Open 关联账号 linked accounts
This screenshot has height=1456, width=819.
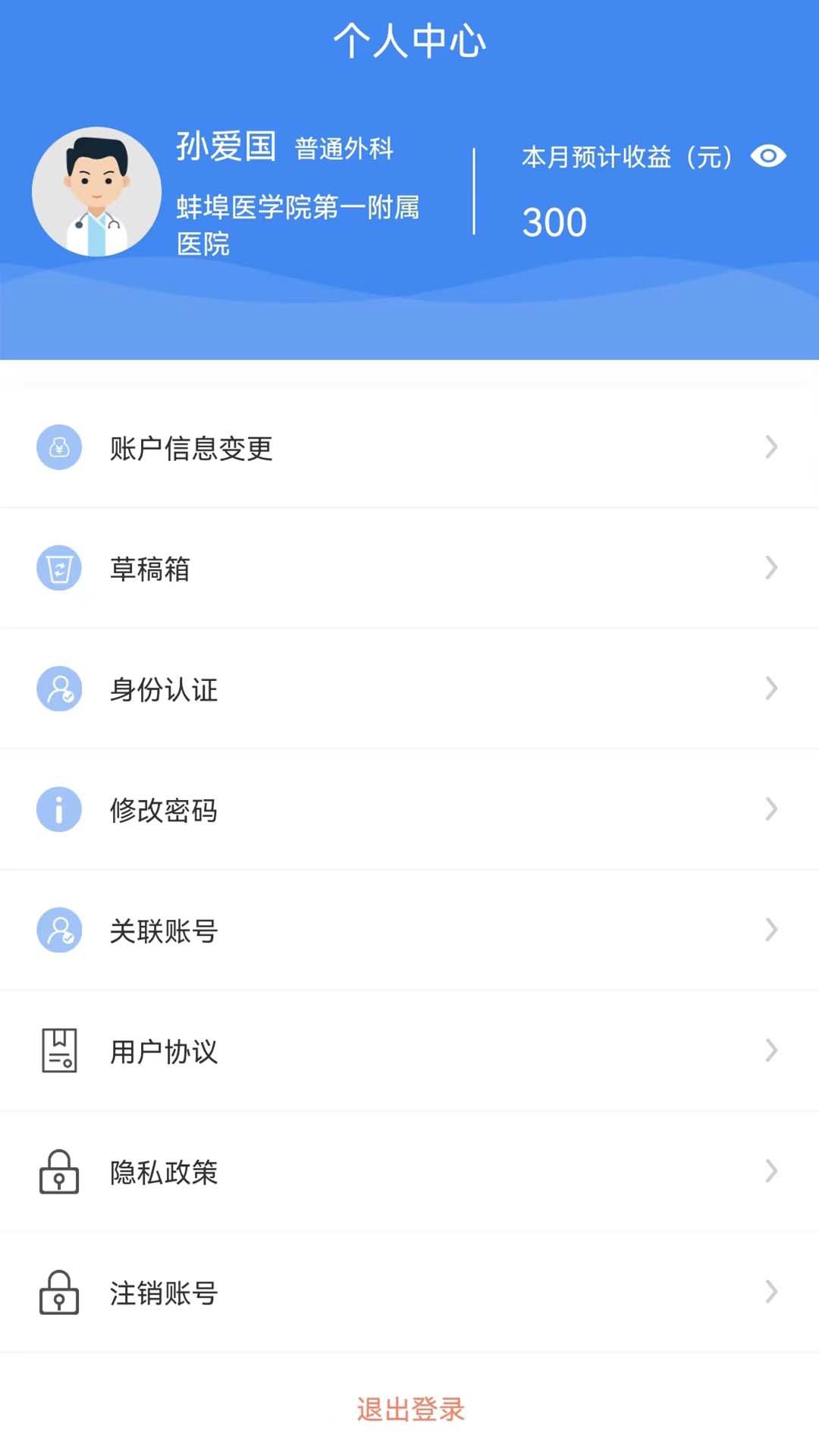409,930
